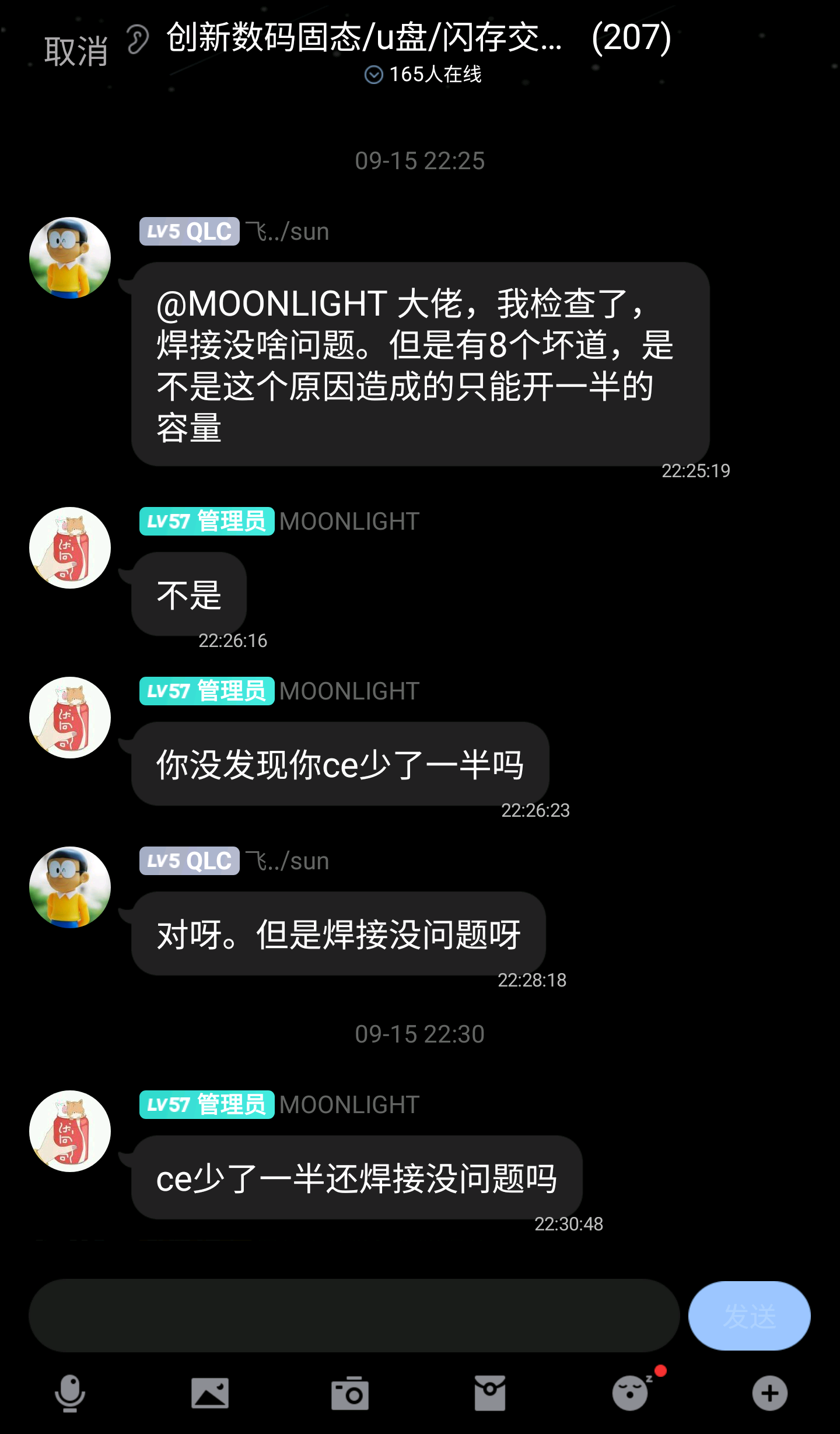Tap the message input field

[353, 1316]
